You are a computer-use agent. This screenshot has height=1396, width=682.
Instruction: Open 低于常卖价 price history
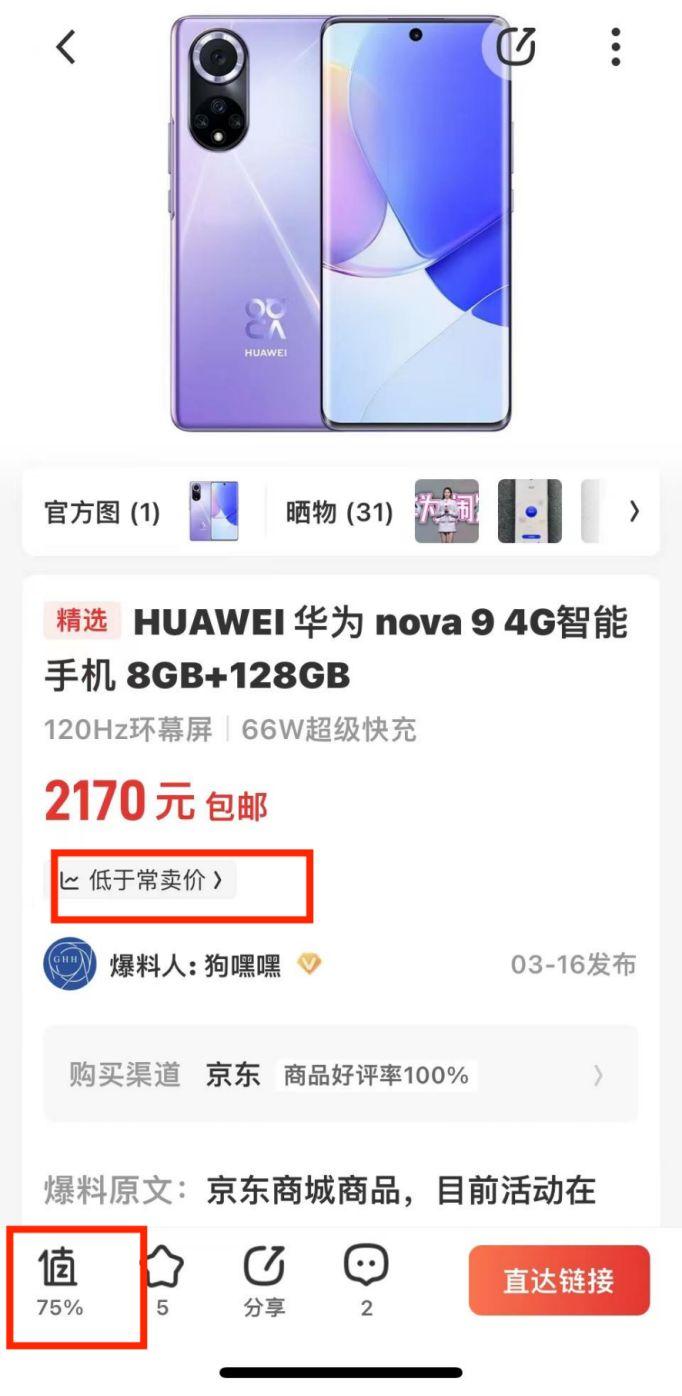tap(147, 880)
